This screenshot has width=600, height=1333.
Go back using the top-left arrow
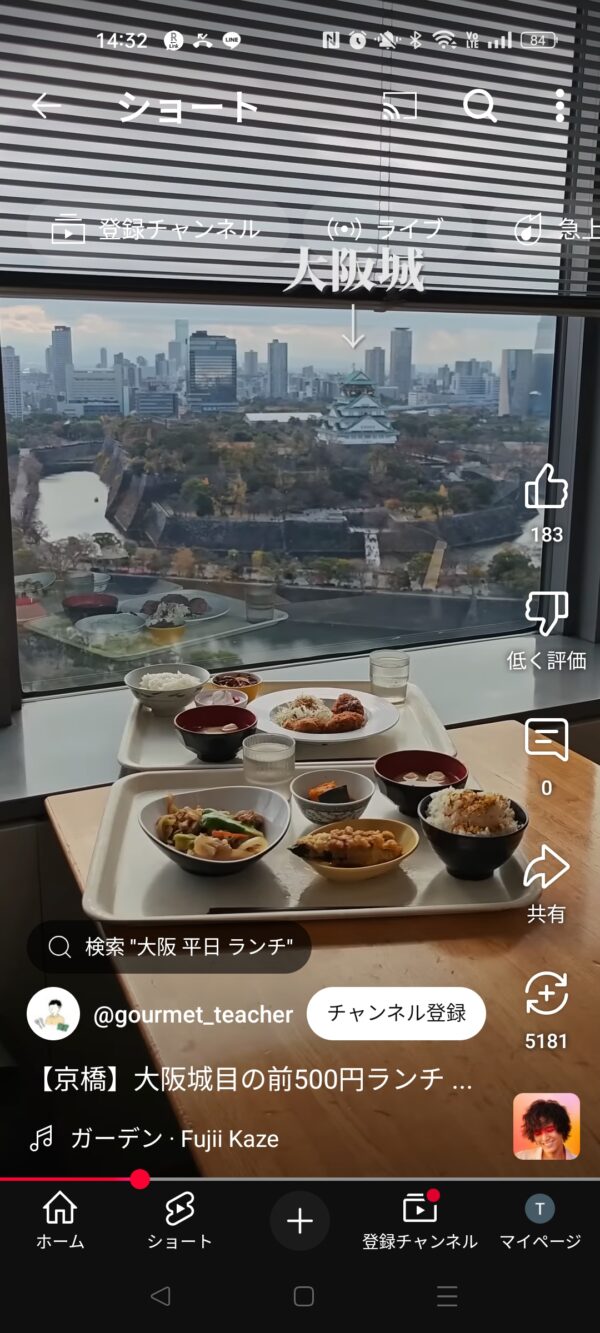coord(46,106)
